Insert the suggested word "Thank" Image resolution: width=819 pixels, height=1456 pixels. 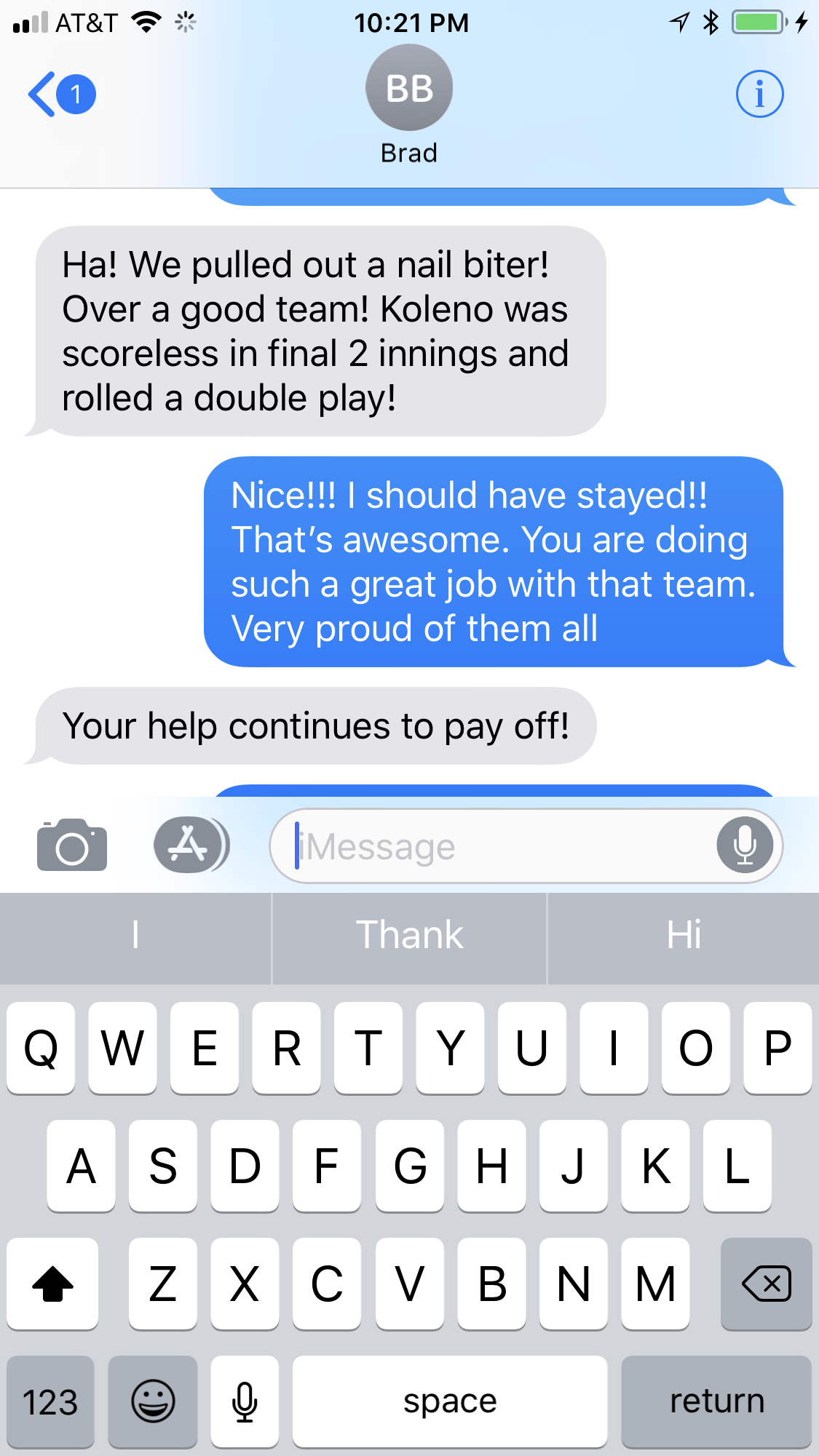click(409, 935)
